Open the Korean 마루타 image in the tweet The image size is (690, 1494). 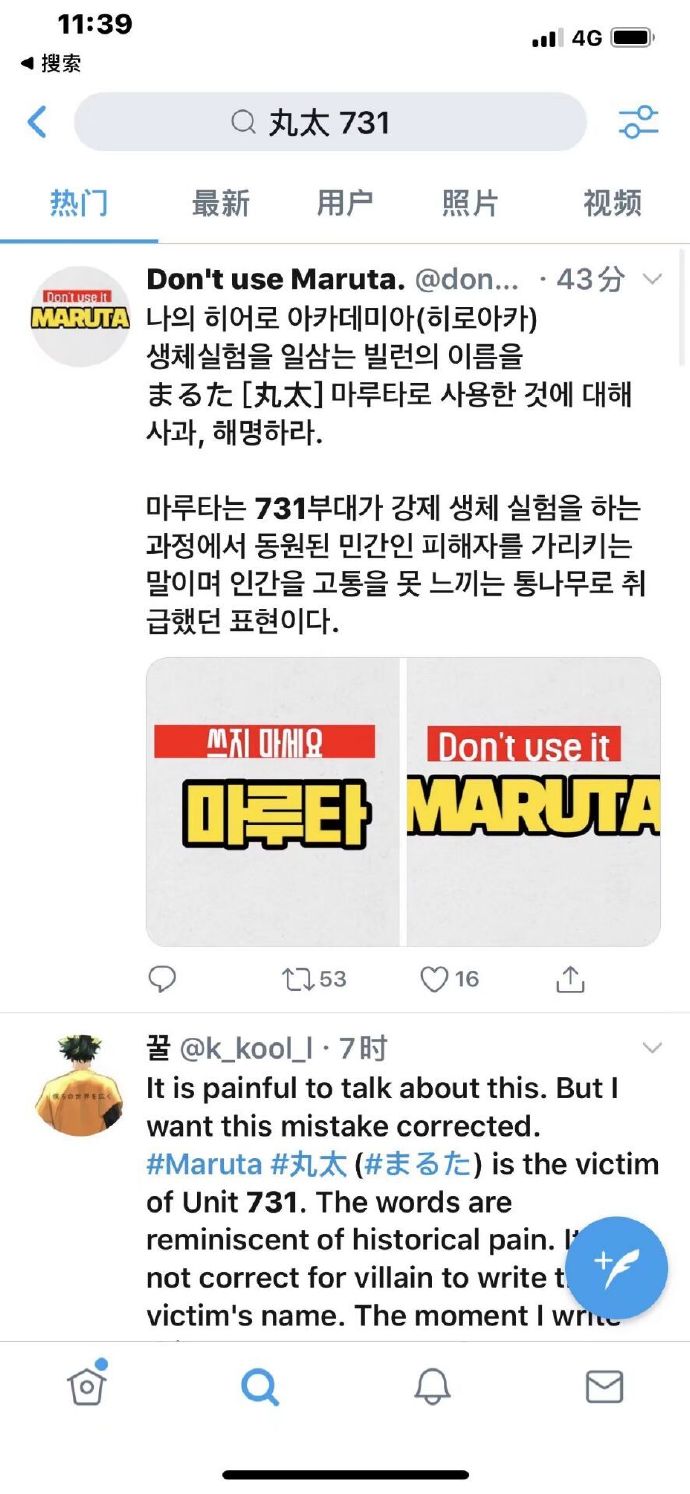tap(273, 801)
